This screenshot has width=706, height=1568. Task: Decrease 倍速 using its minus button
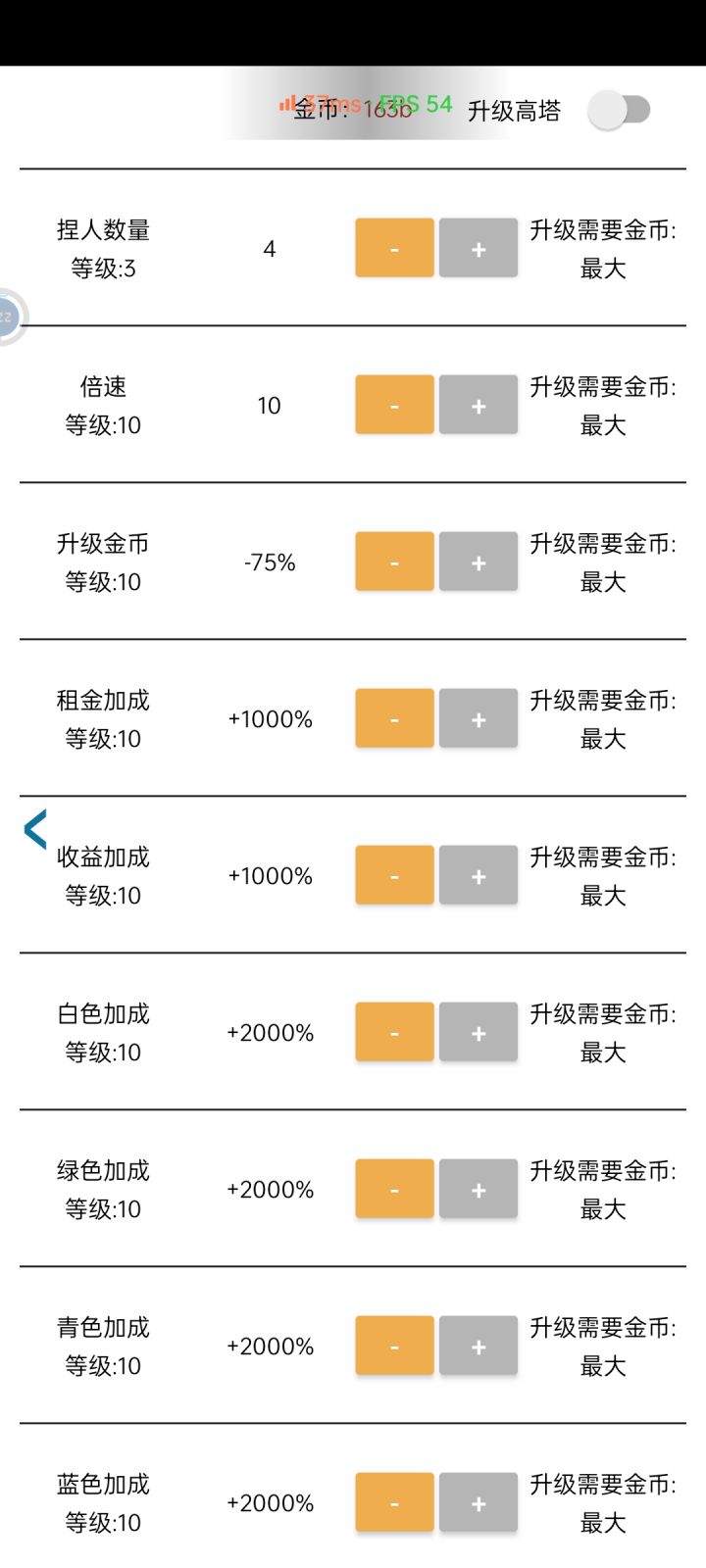click(x=393, y=405)
